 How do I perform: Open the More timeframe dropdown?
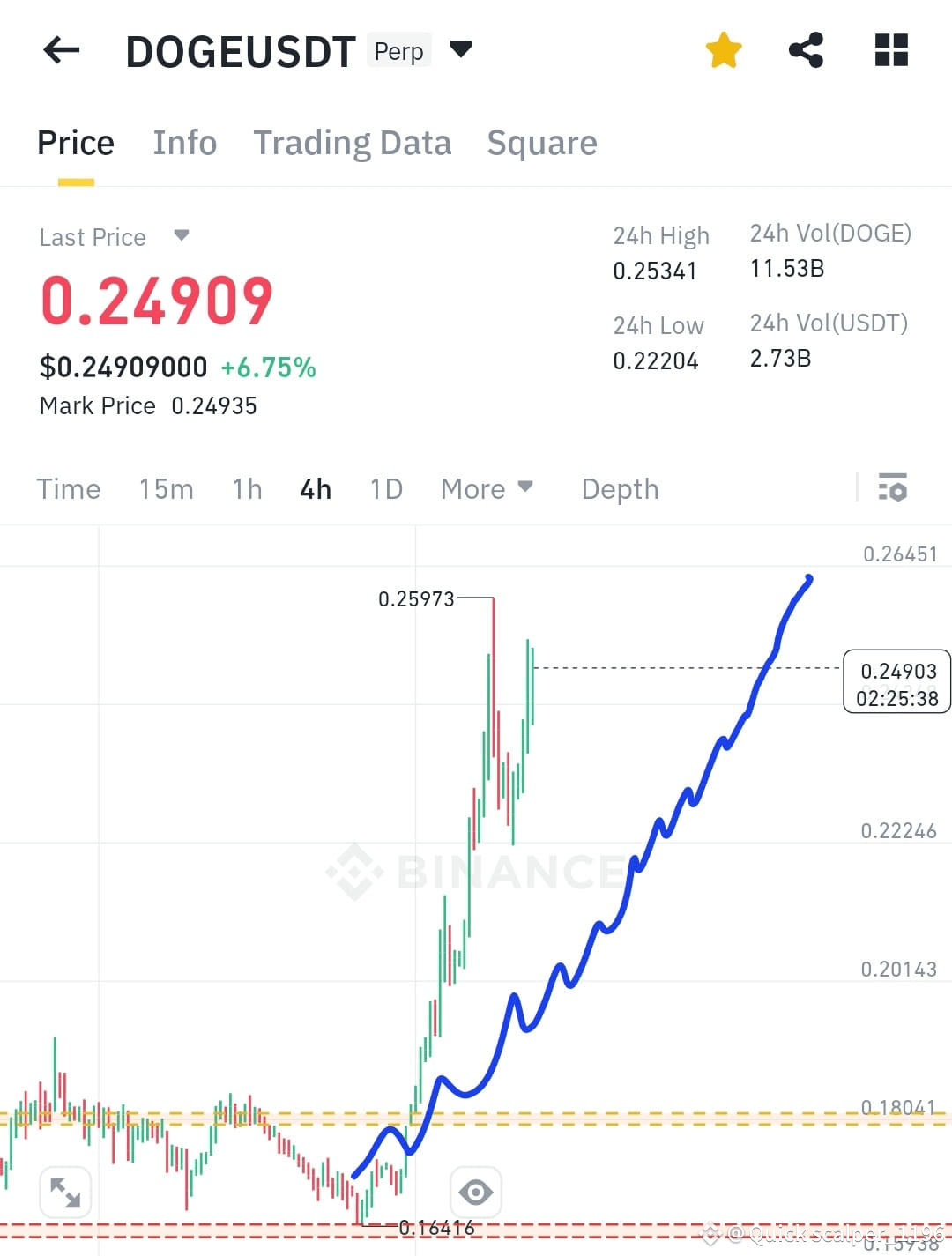pyautogui.click(x=487, y=488)
